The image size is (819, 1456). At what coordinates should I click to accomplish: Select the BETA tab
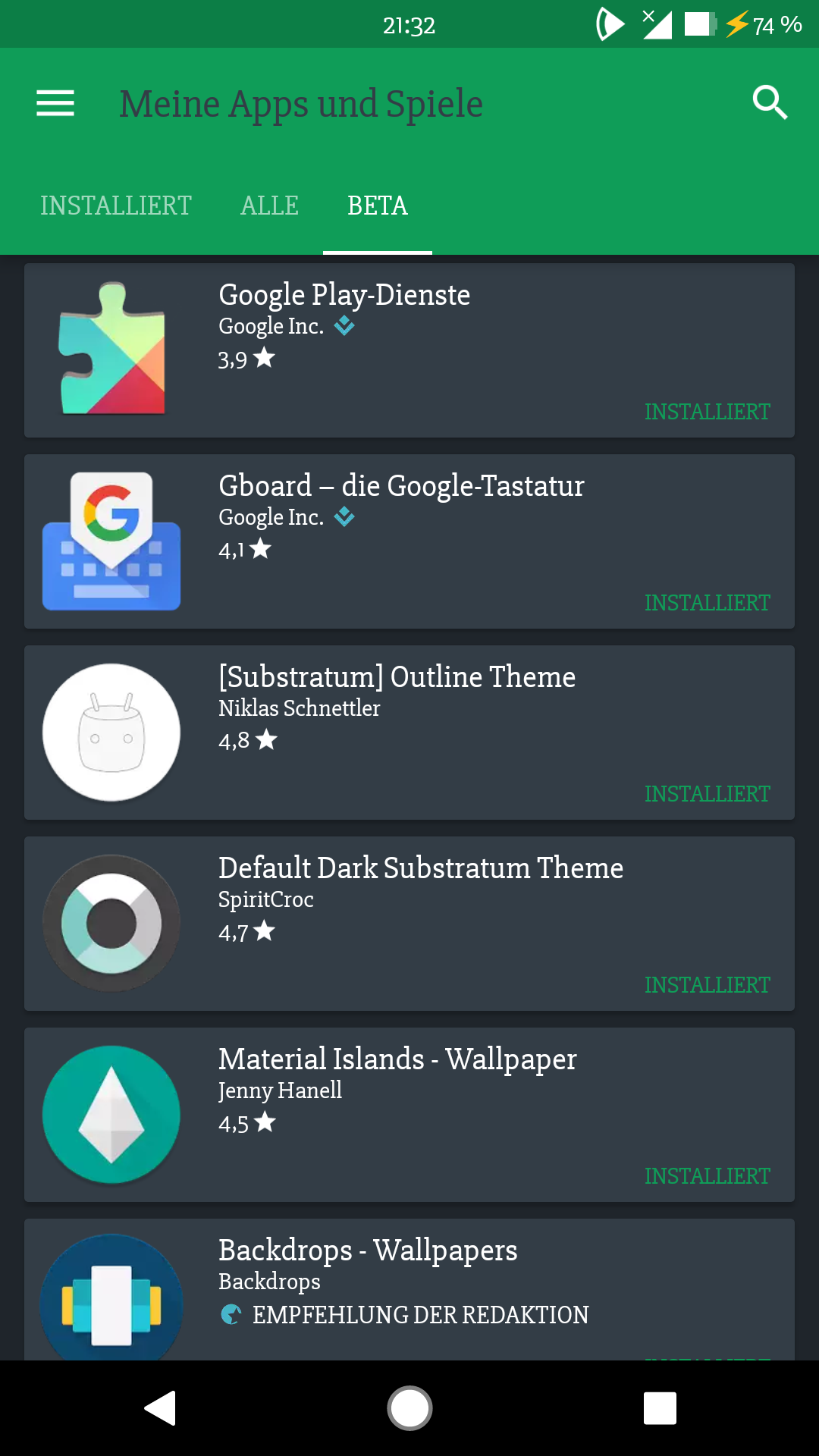[x=378, y=206]
